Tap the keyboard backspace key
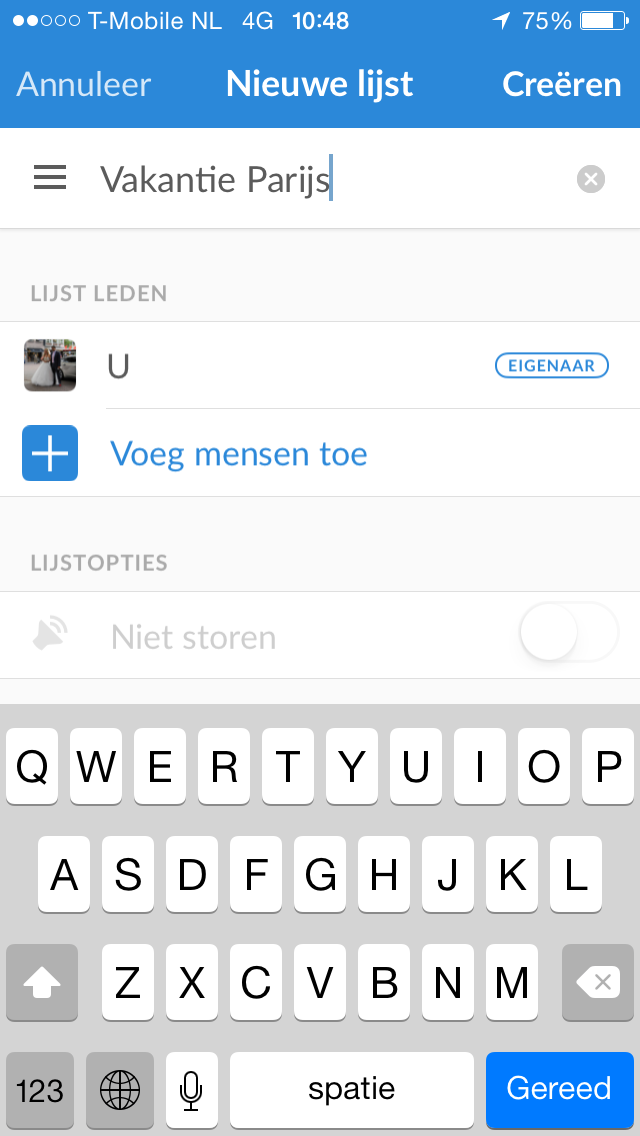 tap(598, 983)
